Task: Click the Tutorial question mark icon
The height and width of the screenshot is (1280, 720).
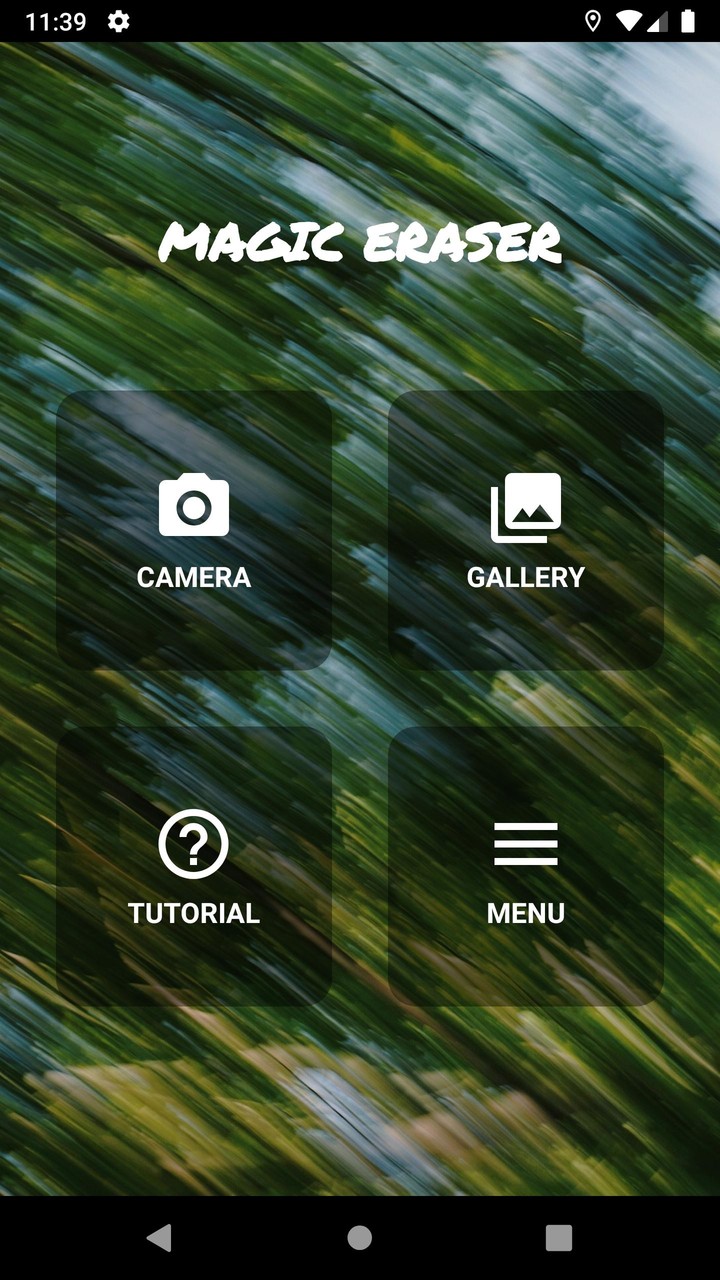Action: [x=193, y=843]
